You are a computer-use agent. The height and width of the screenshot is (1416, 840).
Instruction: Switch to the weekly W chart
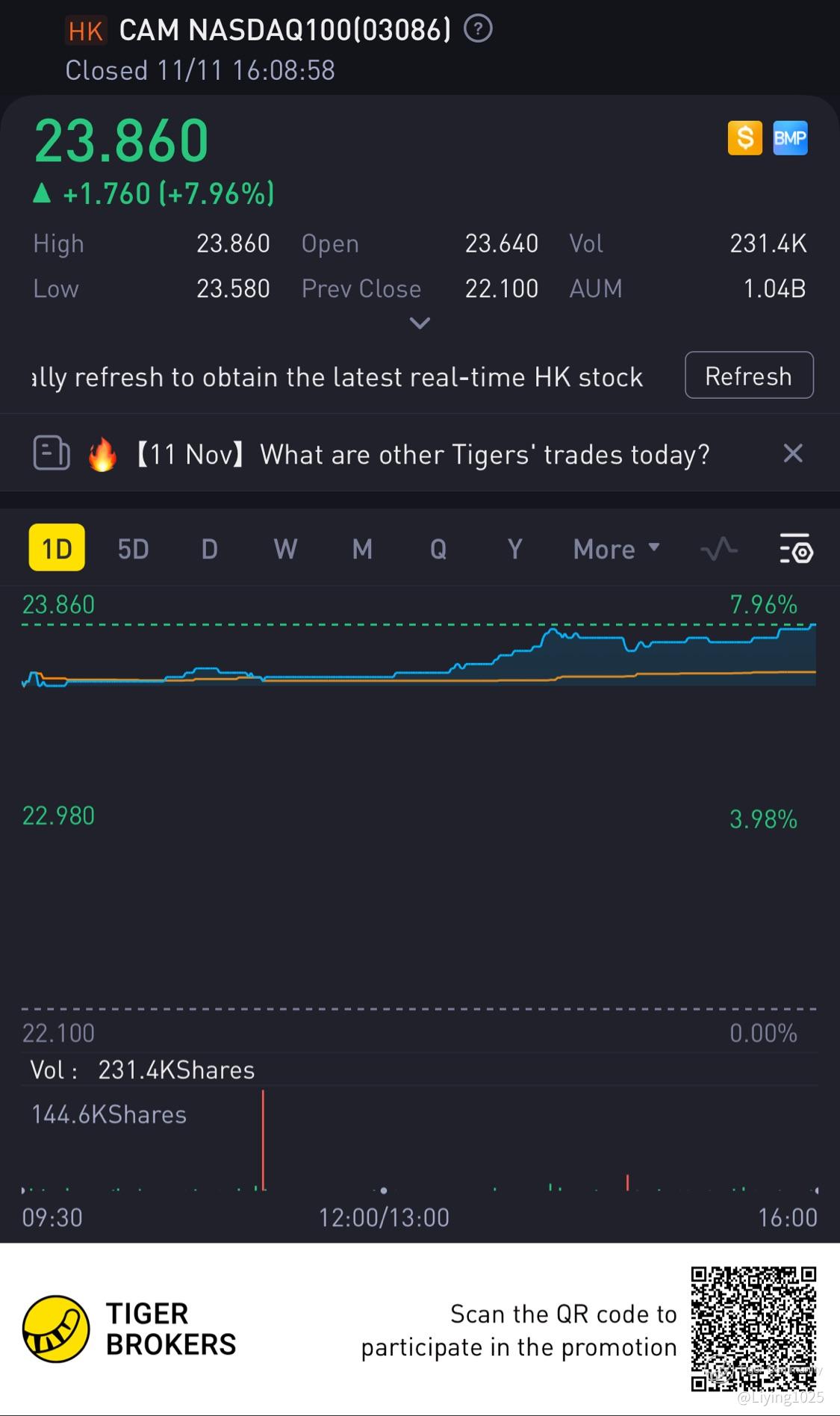click(x=285, y=549)
